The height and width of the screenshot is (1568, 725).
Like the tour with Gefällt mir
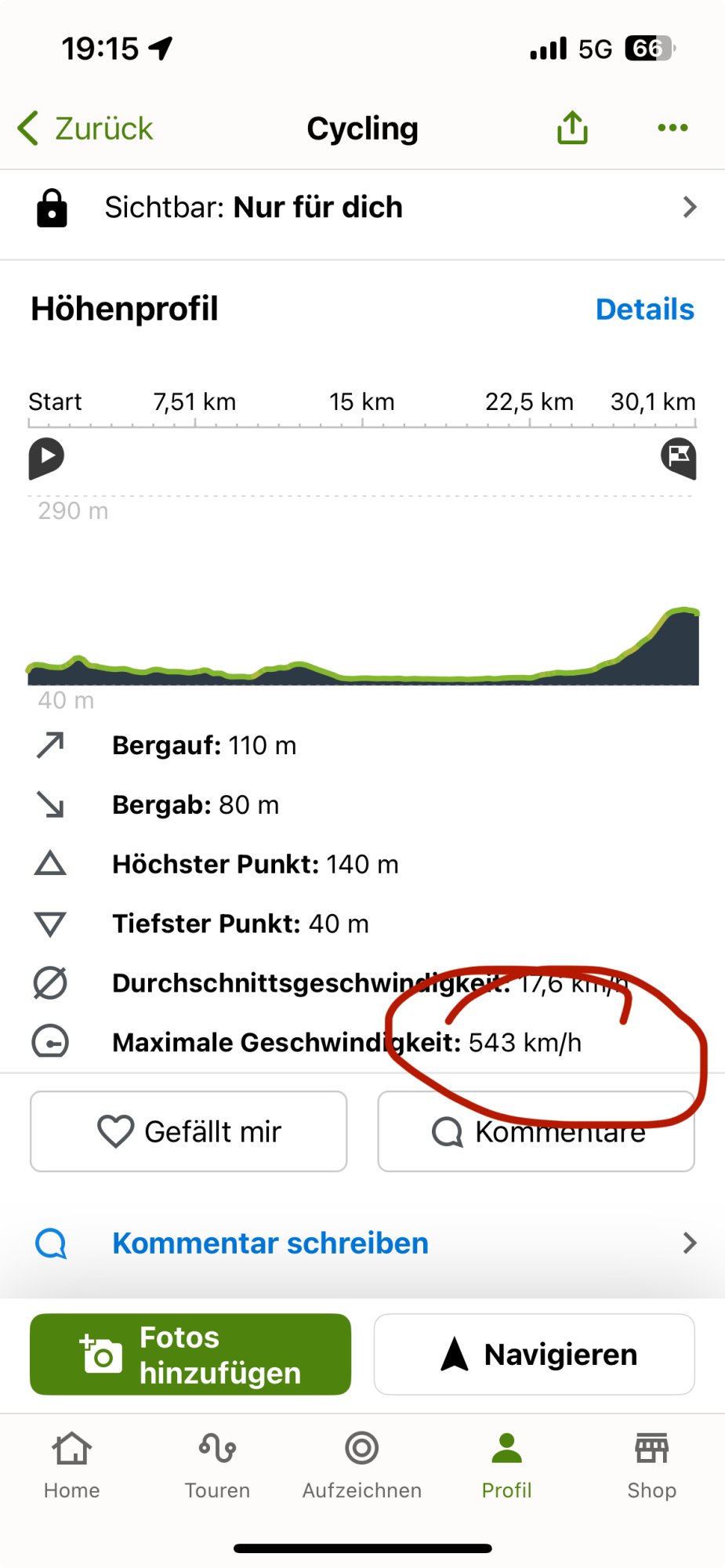pyautogui.click(x=189, y=1131)
